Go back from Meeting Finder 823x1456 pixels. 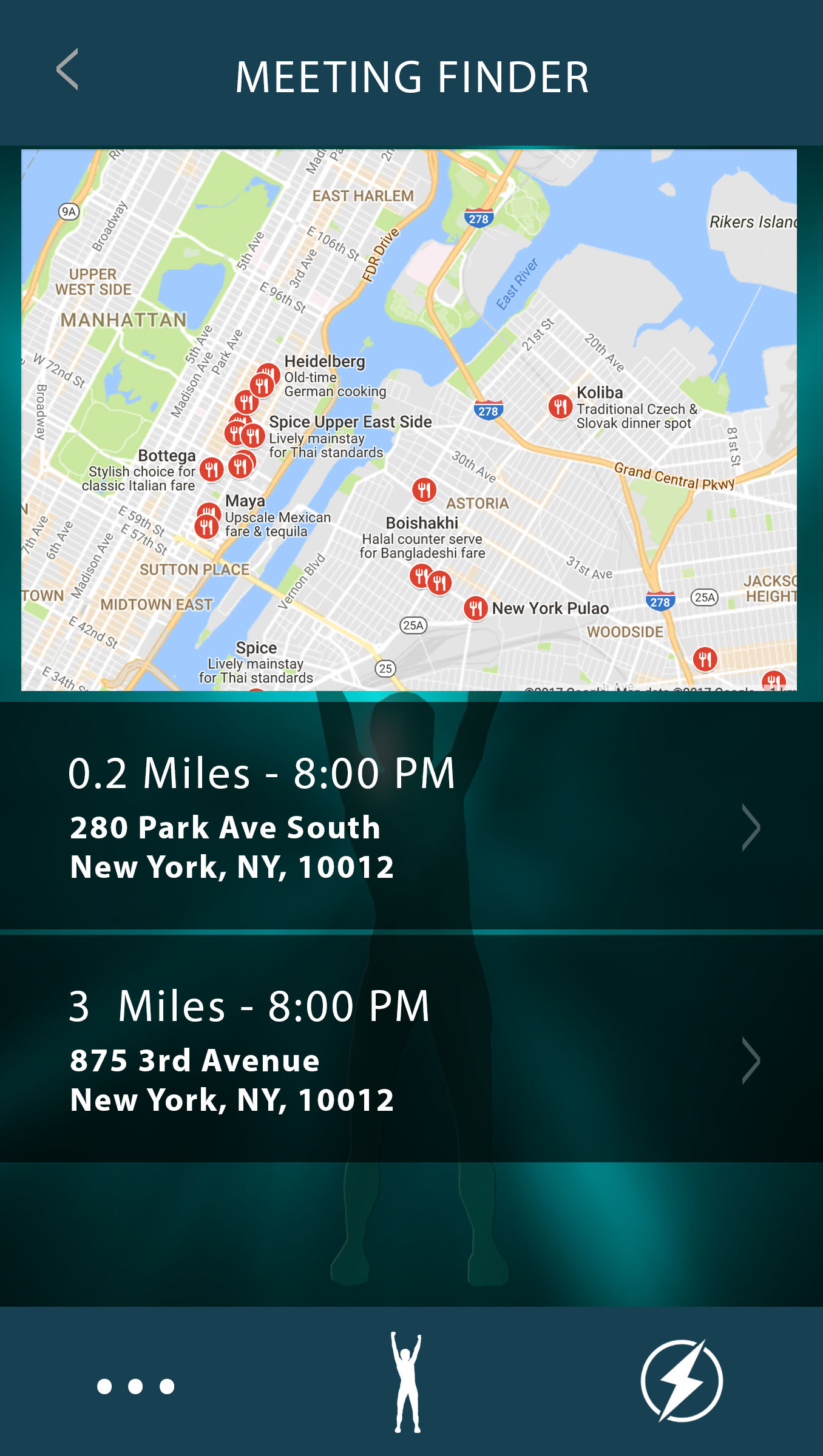[67, 70]
